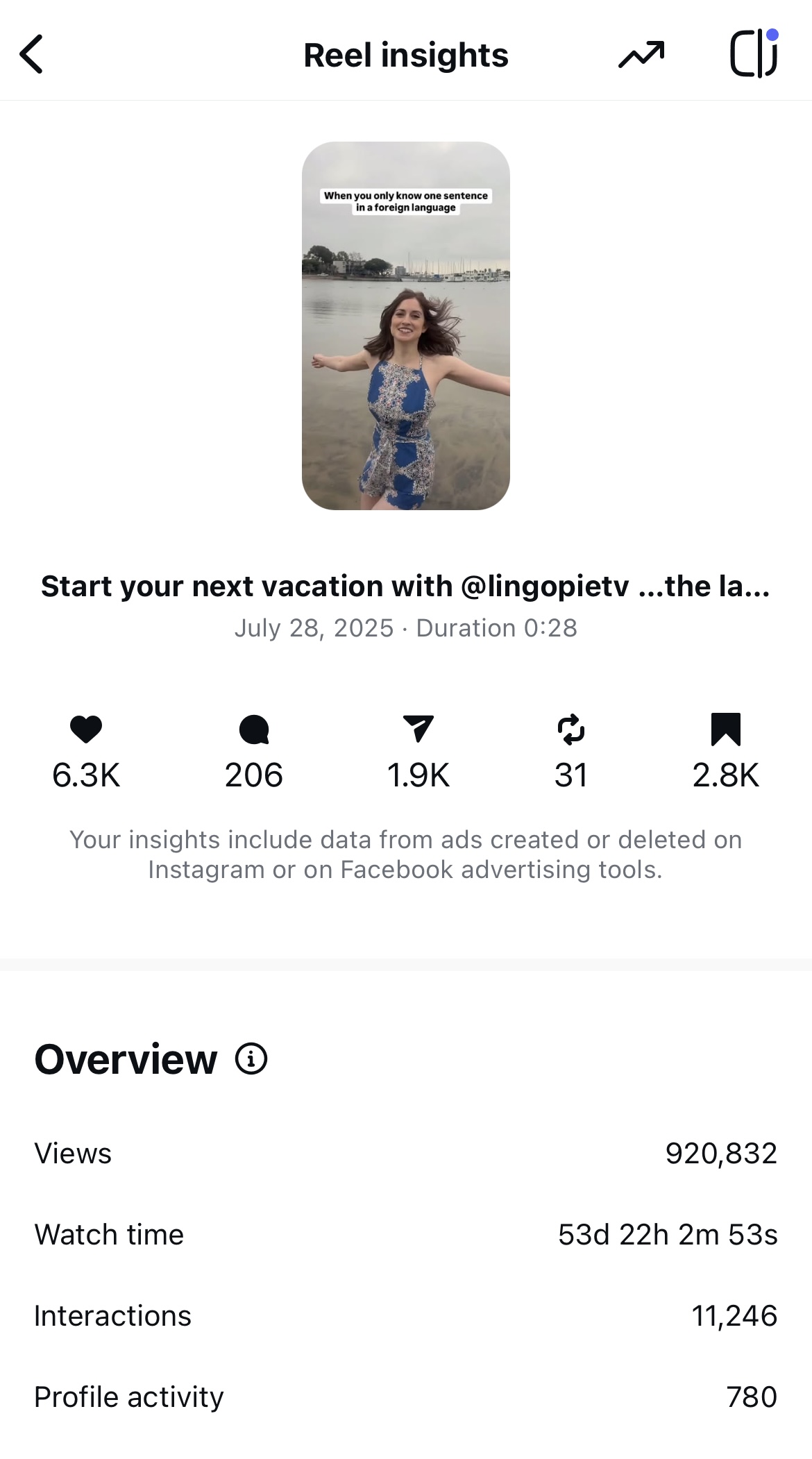Tap the Overview info icon

[251, 1059]
